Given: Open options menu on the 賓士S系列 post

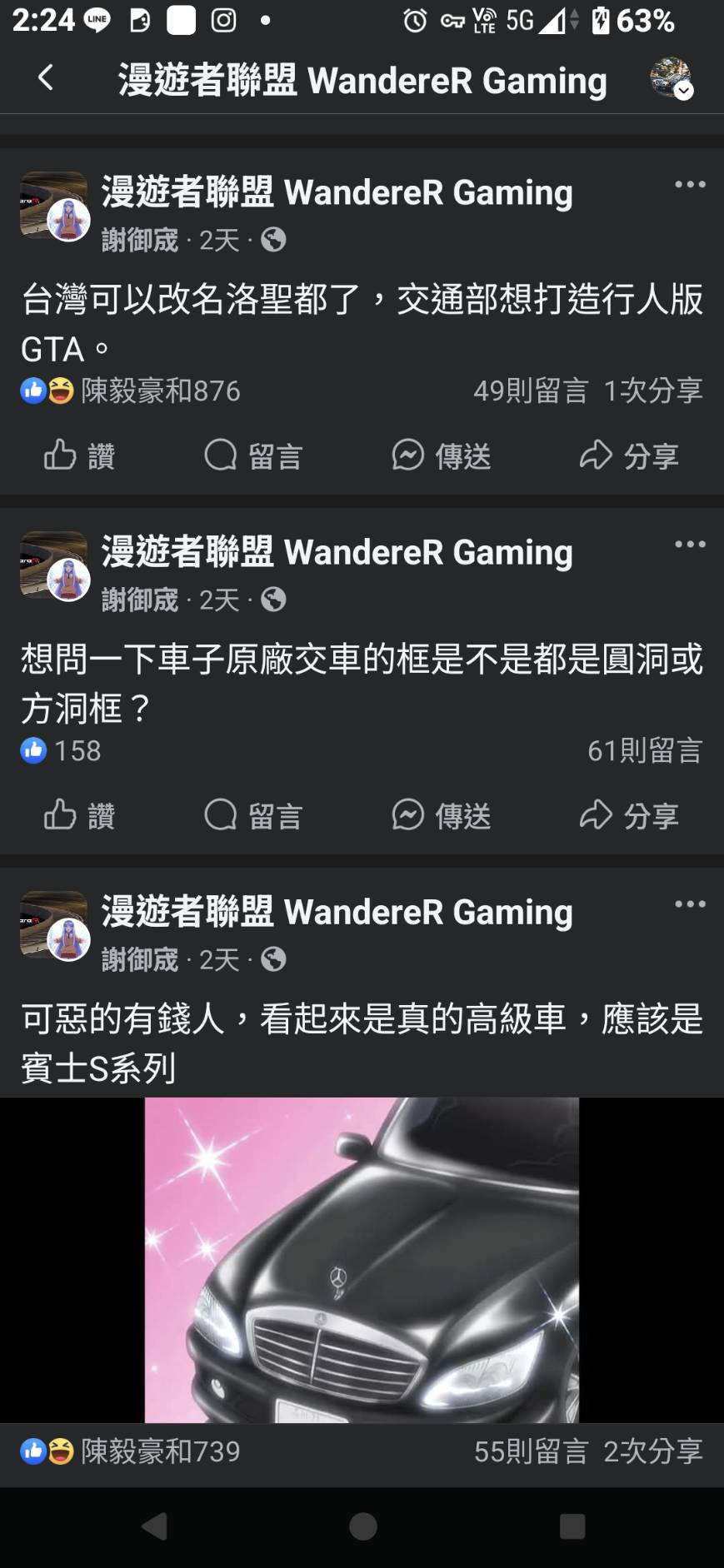Looking at the screenshot, I should point(690,904).
